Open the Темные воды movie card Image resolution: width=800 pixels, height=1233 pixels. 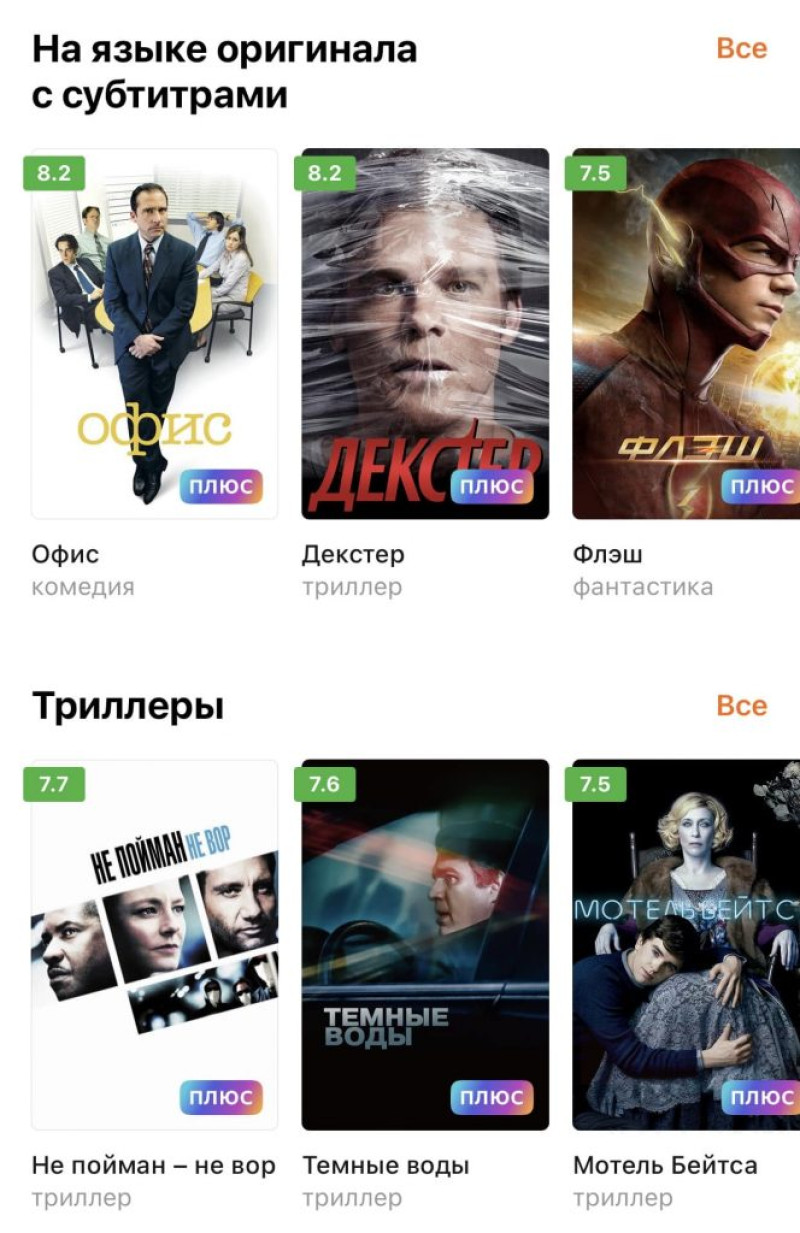(x=425, y=945)
